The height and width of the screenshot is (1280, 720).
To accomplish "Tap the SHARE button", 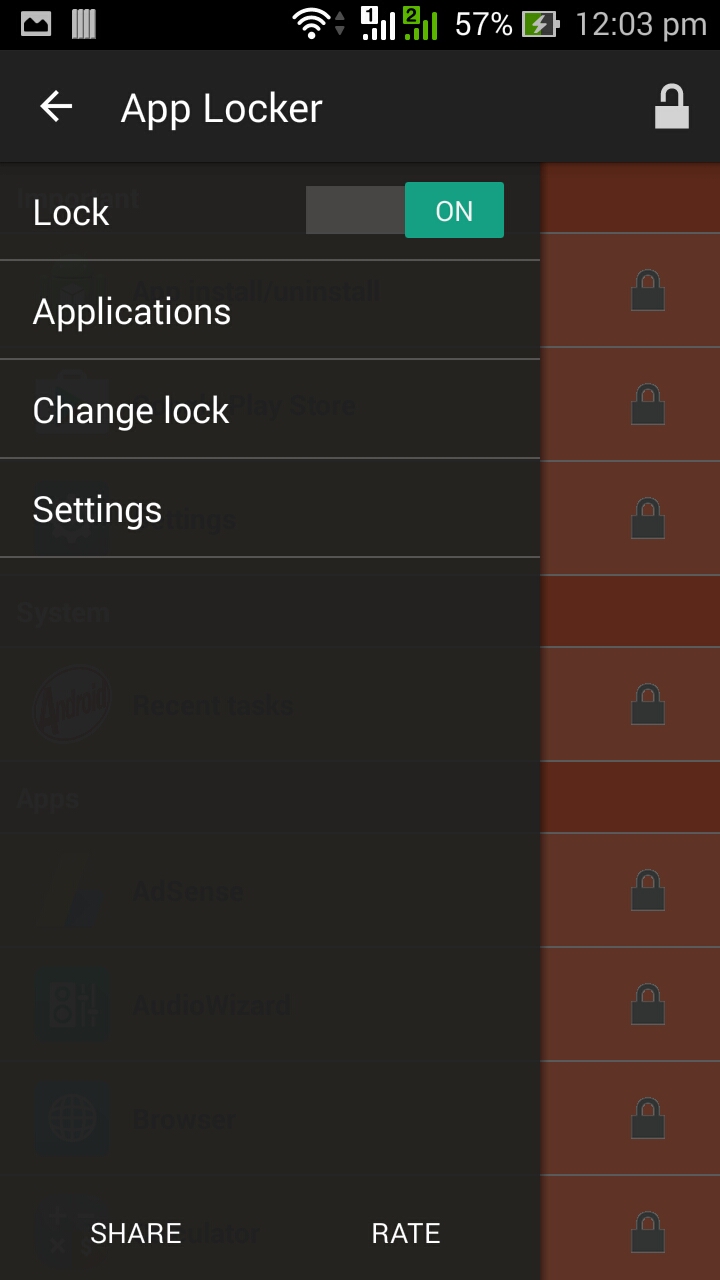I will tap(135, 1233).
